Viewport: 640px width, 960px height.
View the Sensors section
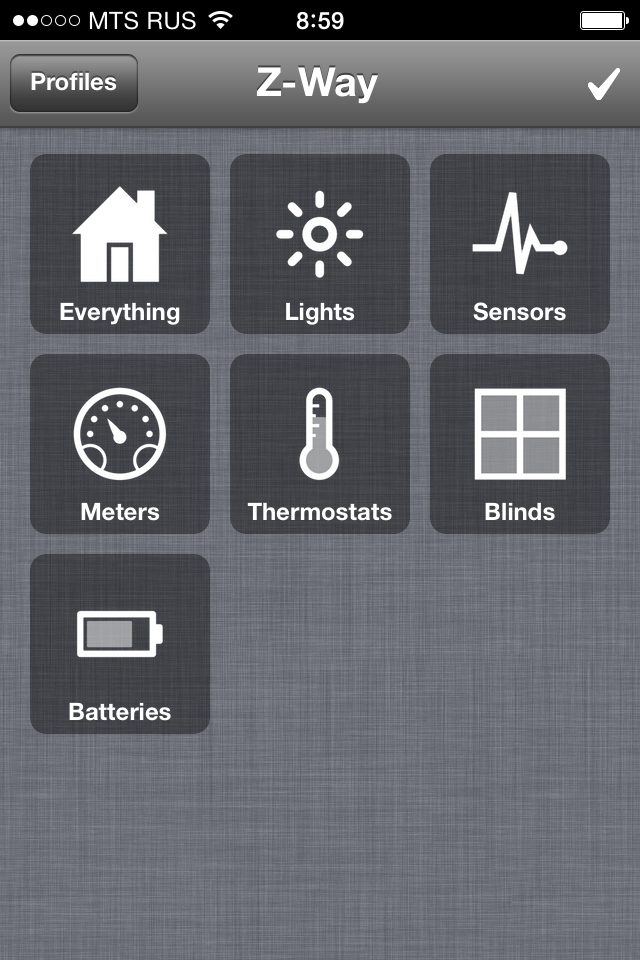(x=520, y=244)
